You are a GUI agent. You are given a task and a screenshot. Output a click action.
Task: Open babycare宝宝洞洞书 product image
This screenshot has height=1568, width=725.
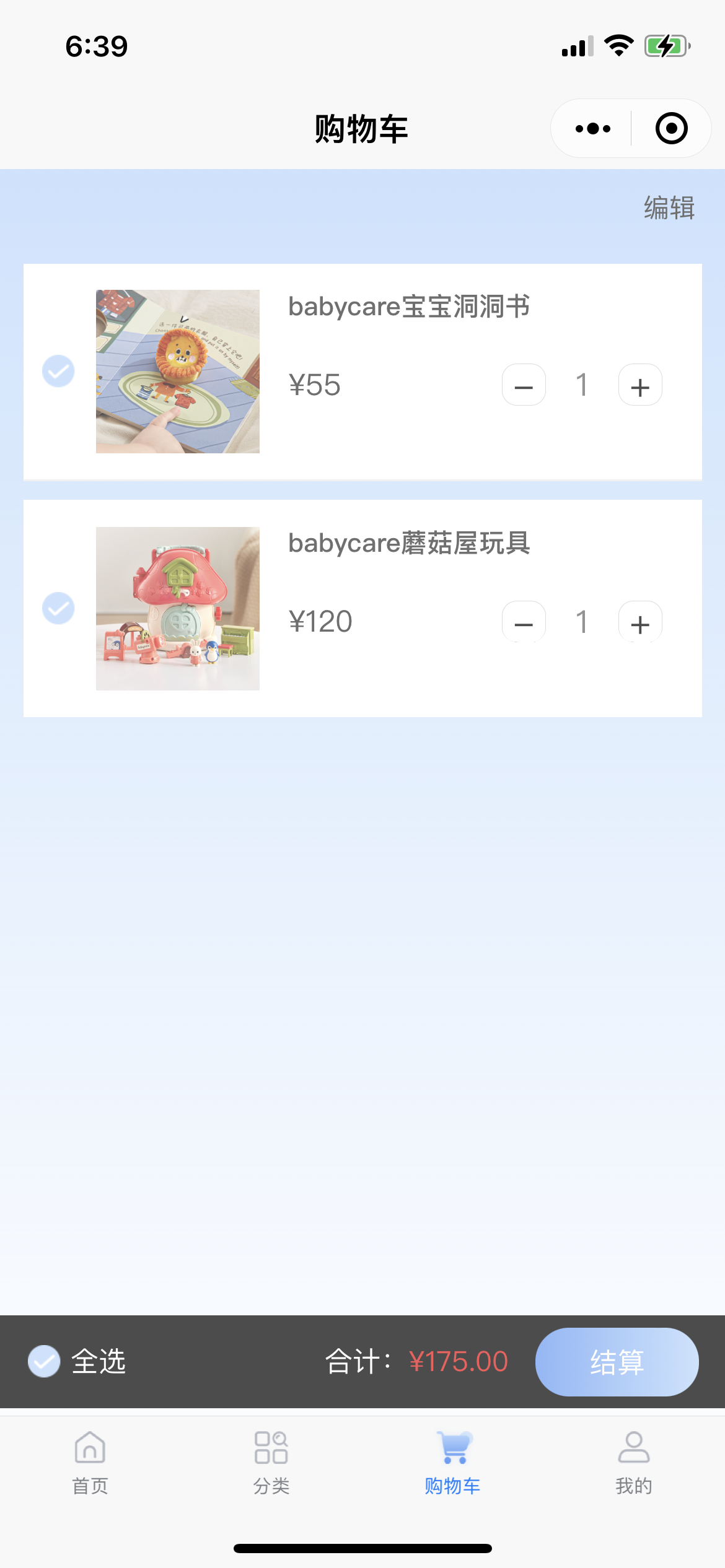tap(178, 372)
